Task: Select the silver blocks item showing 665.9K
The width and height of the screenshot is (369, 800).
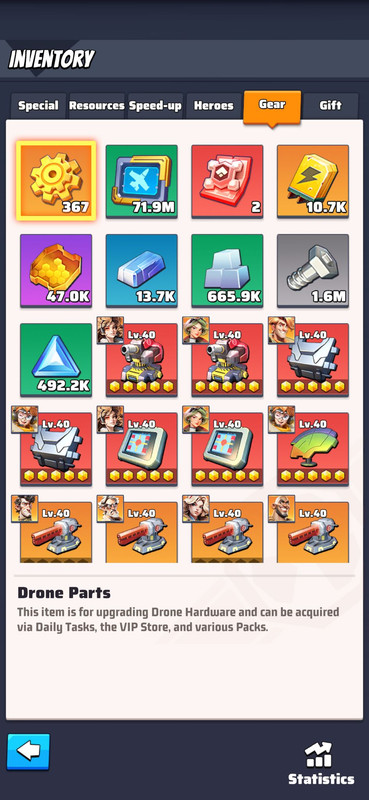Action: (228, 270)
